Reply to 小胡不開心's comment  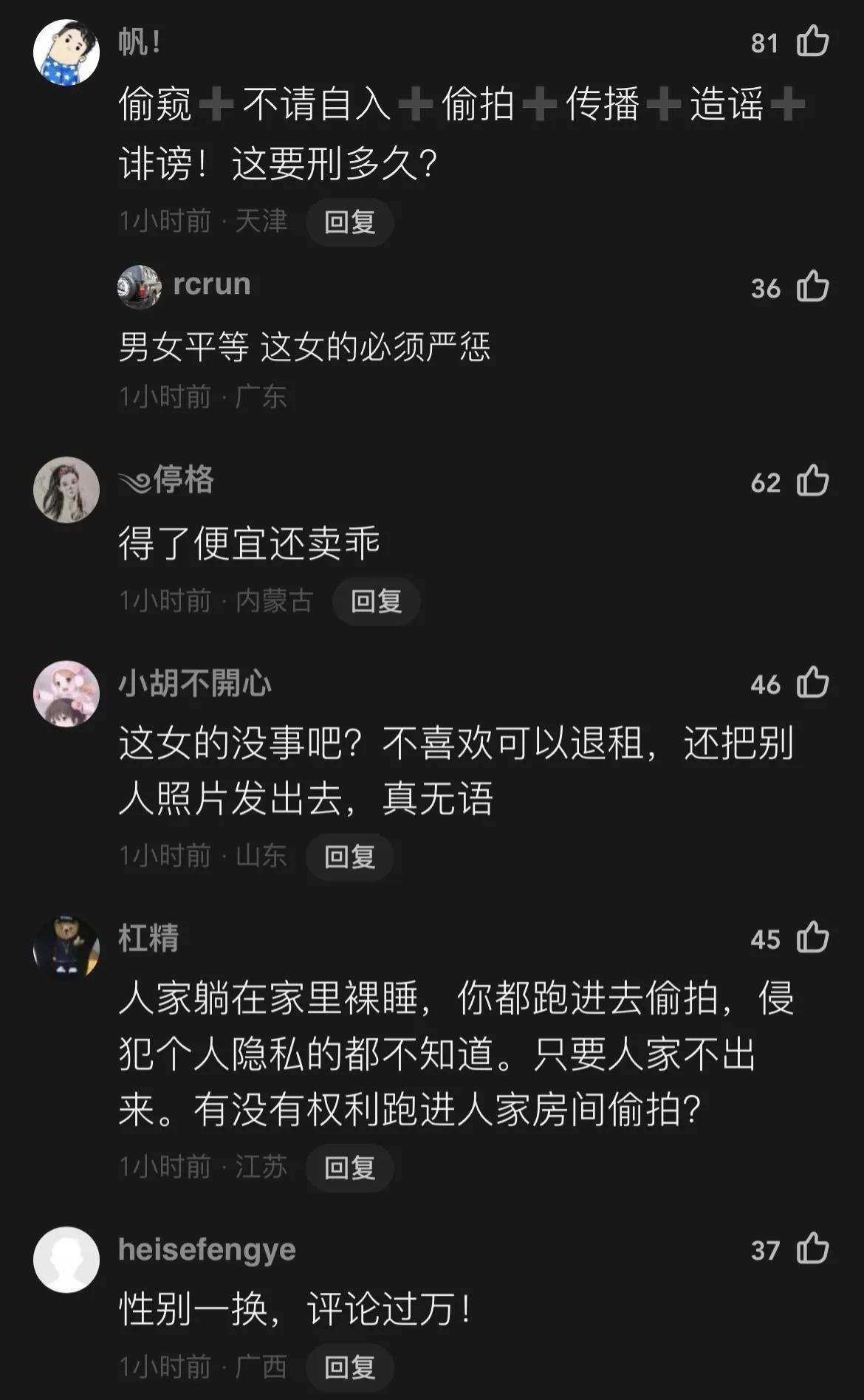tap(349, 857)
